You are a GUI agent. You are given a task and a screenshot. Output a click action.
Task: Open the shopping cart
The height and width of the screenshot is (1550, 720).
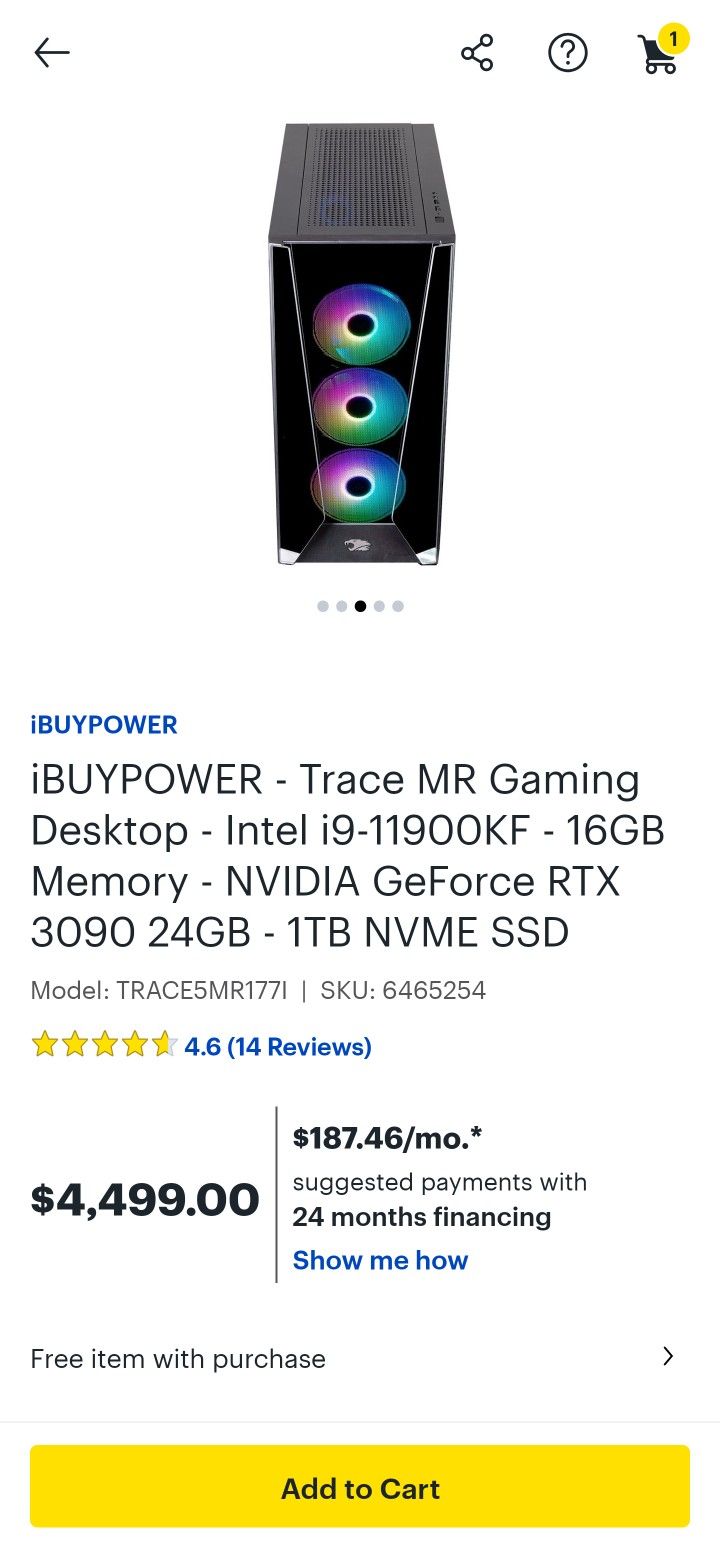pos(658,54)
